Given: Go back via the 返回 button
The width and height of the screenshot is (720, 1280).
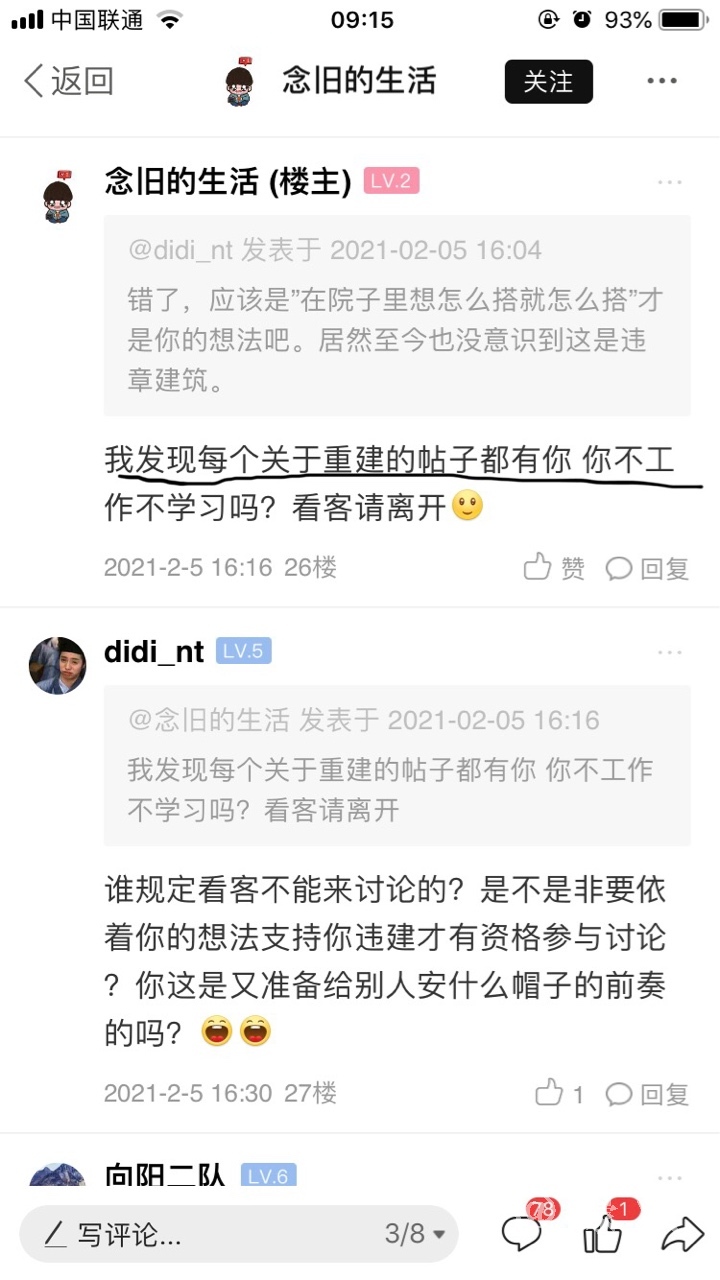Looking at the screenshot, I should click(68, 81).
